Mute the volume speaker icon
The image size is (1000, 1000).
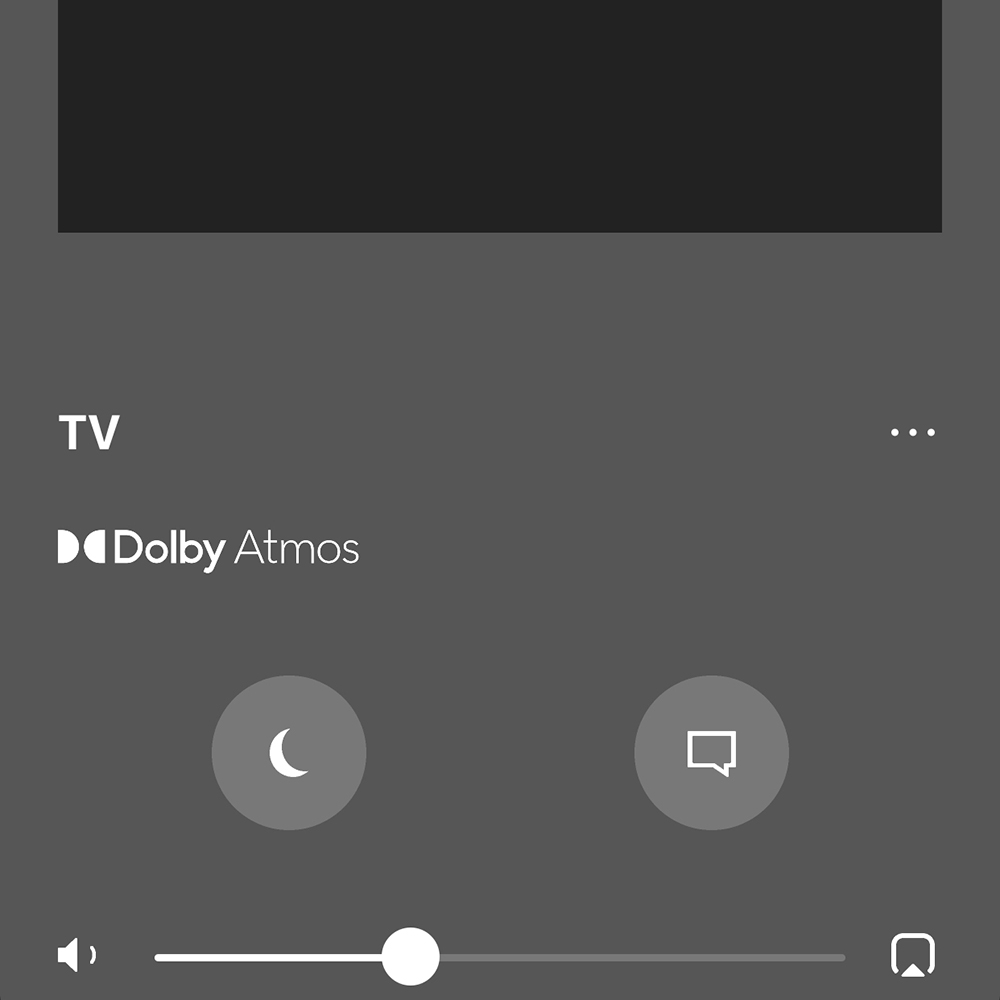coord(76,956)
